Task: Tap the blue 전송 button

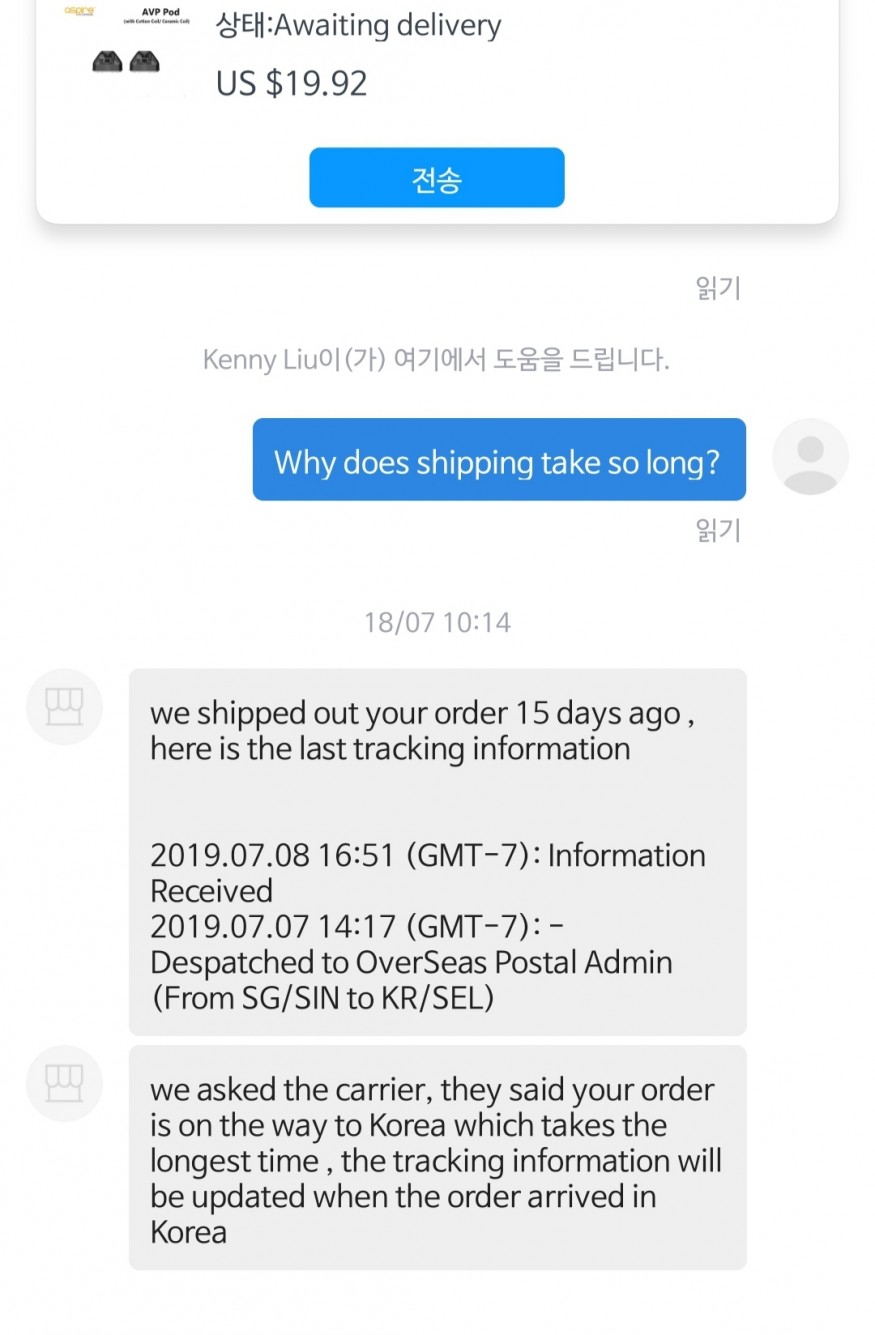Action: point(436,178)
